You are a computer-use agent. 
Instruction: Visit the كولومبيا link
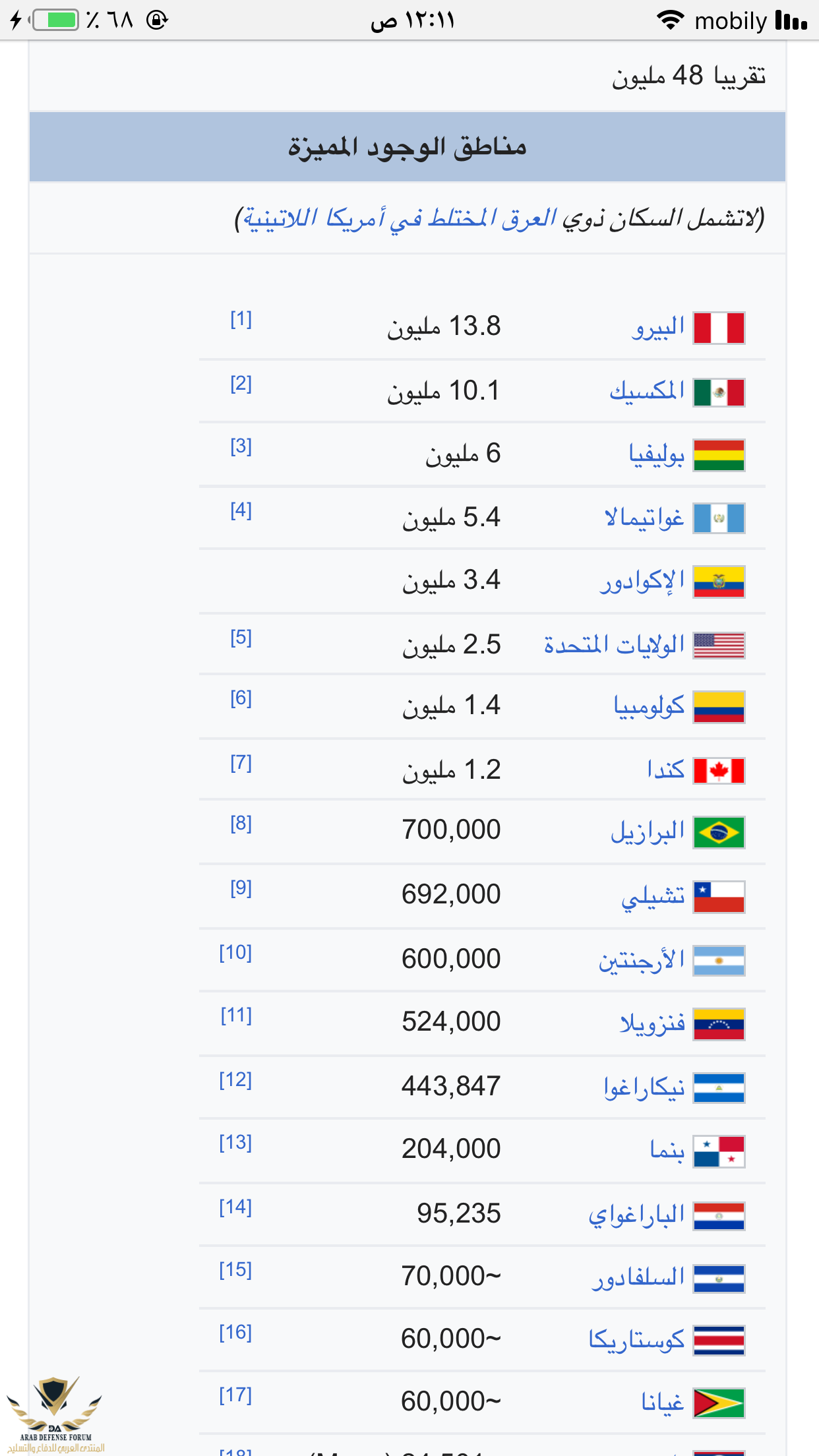tap(649, 706)
